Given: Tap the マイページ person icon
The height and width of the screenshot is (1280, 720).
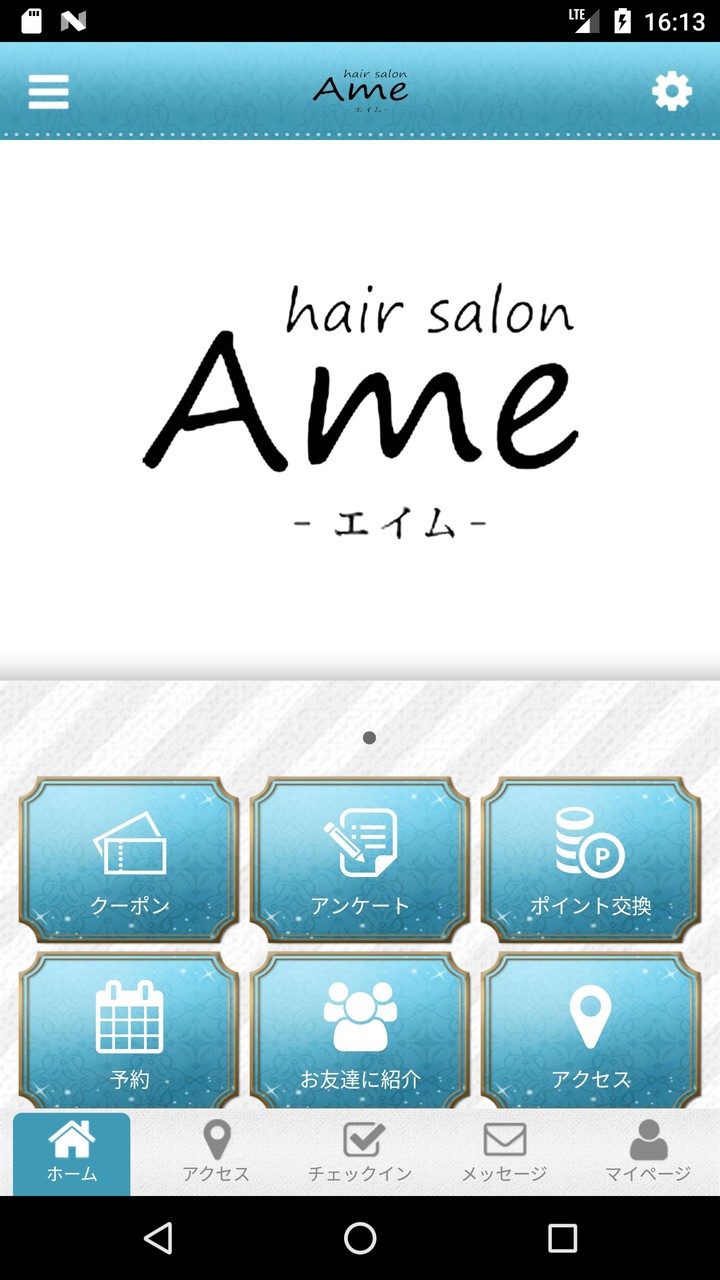Looking at the screenshot, I should click(x=649, y=1140).
